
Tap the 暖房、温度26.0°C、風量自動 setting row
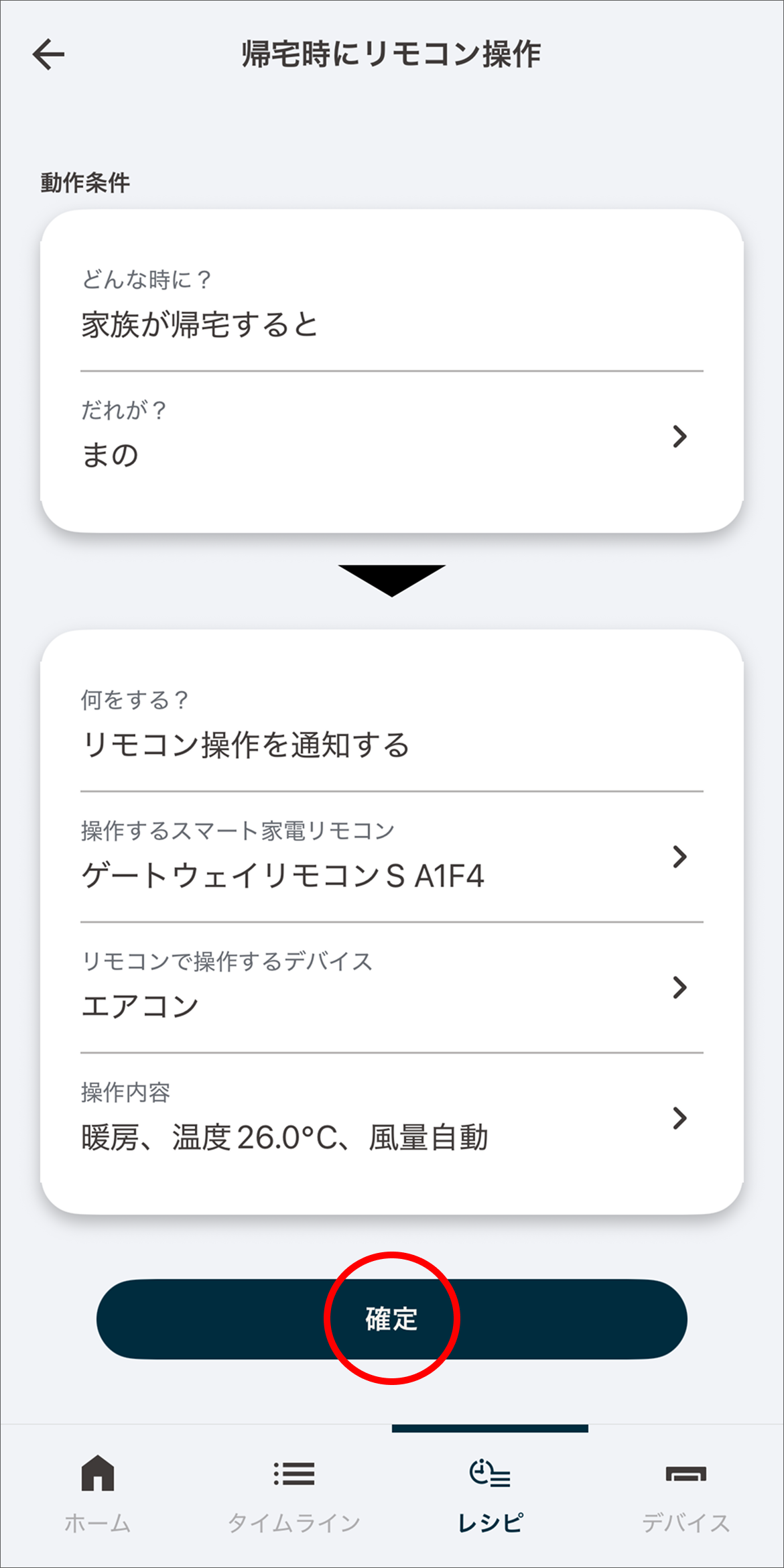tap(285, 1136)
